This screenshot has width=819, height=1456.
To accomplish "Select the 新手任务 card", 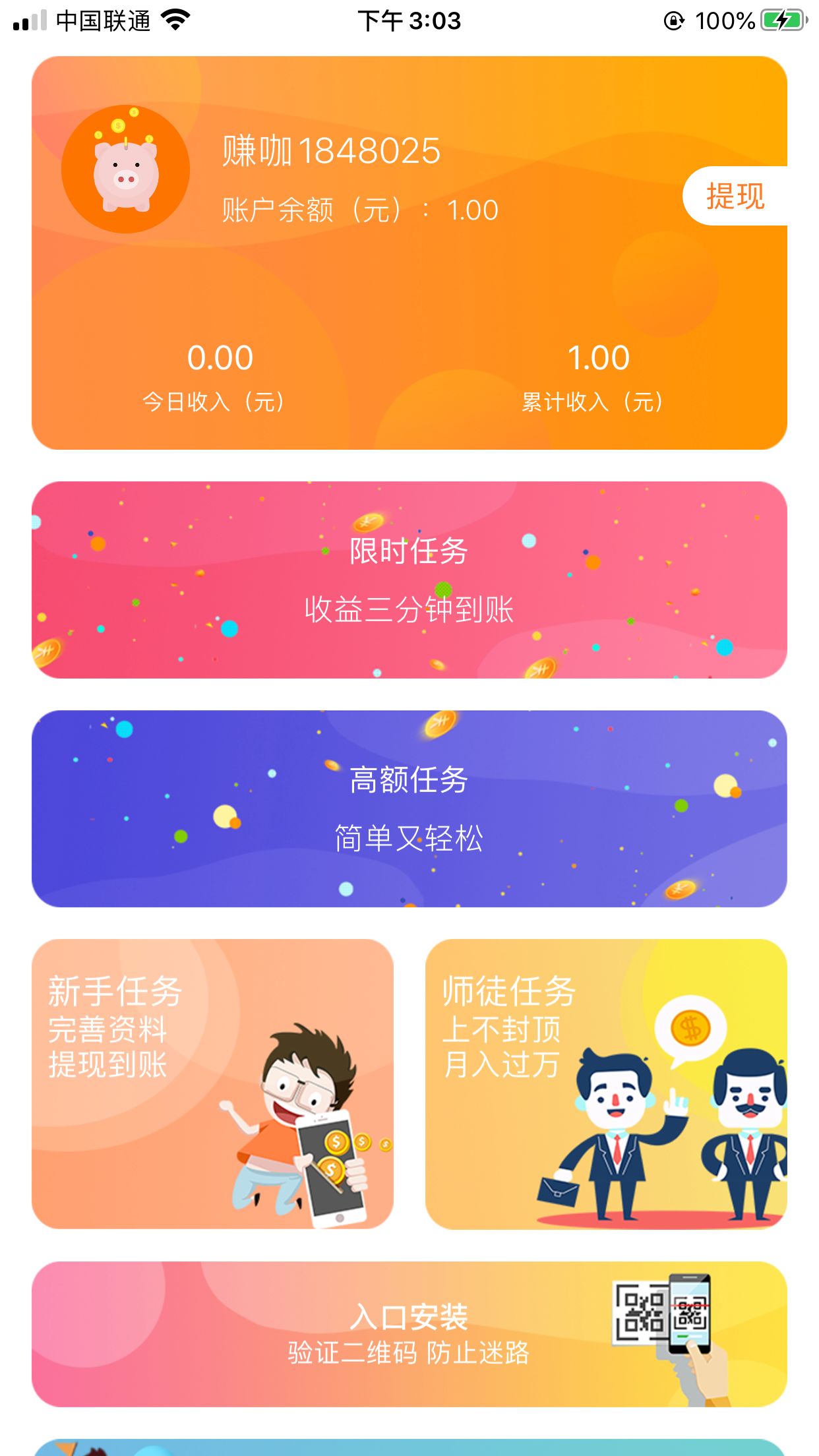I will (x=212, y=1083).
